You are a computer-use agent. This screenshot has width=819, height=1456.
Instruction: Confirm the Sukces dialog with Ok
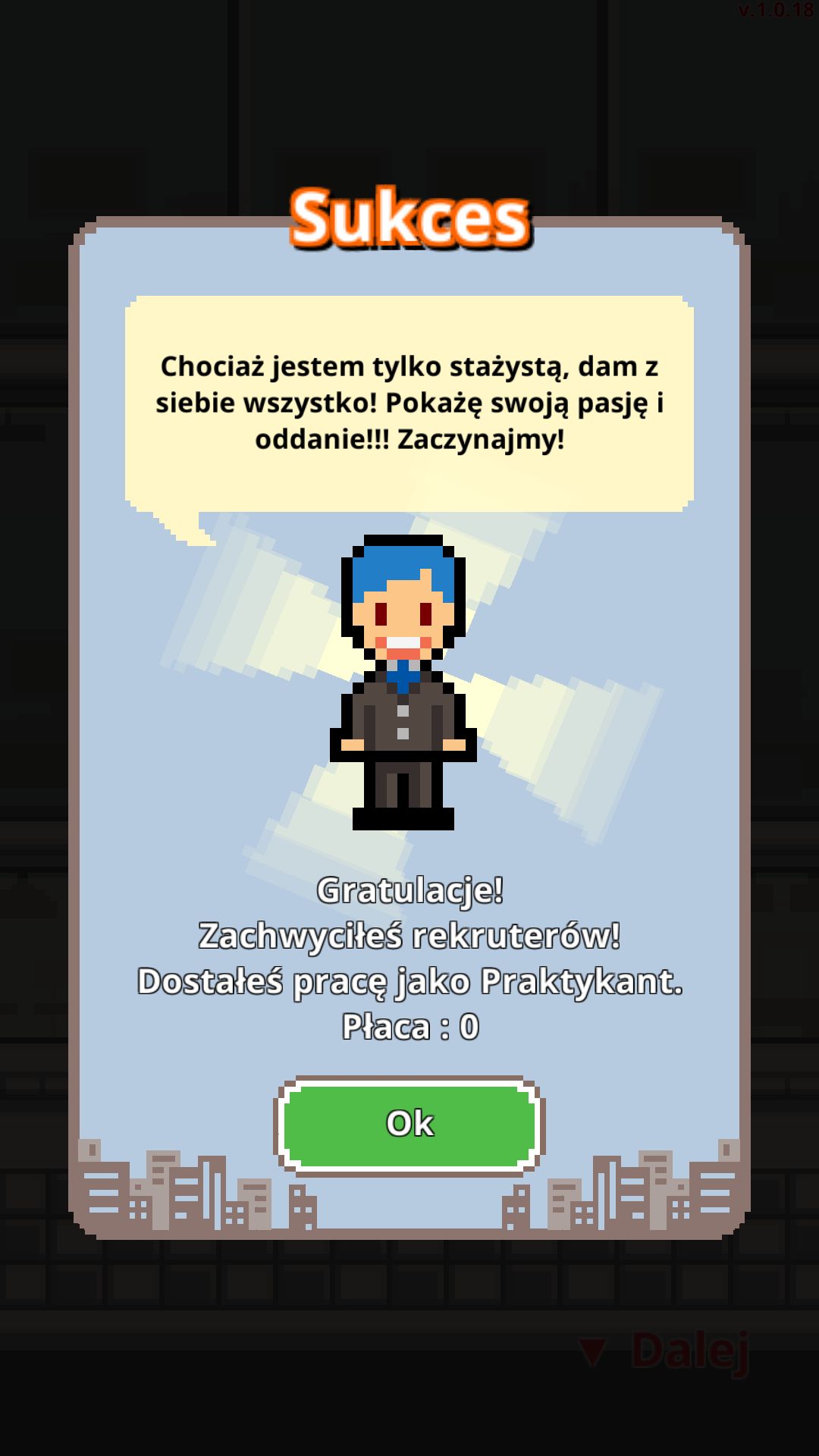click(409, 1125)
